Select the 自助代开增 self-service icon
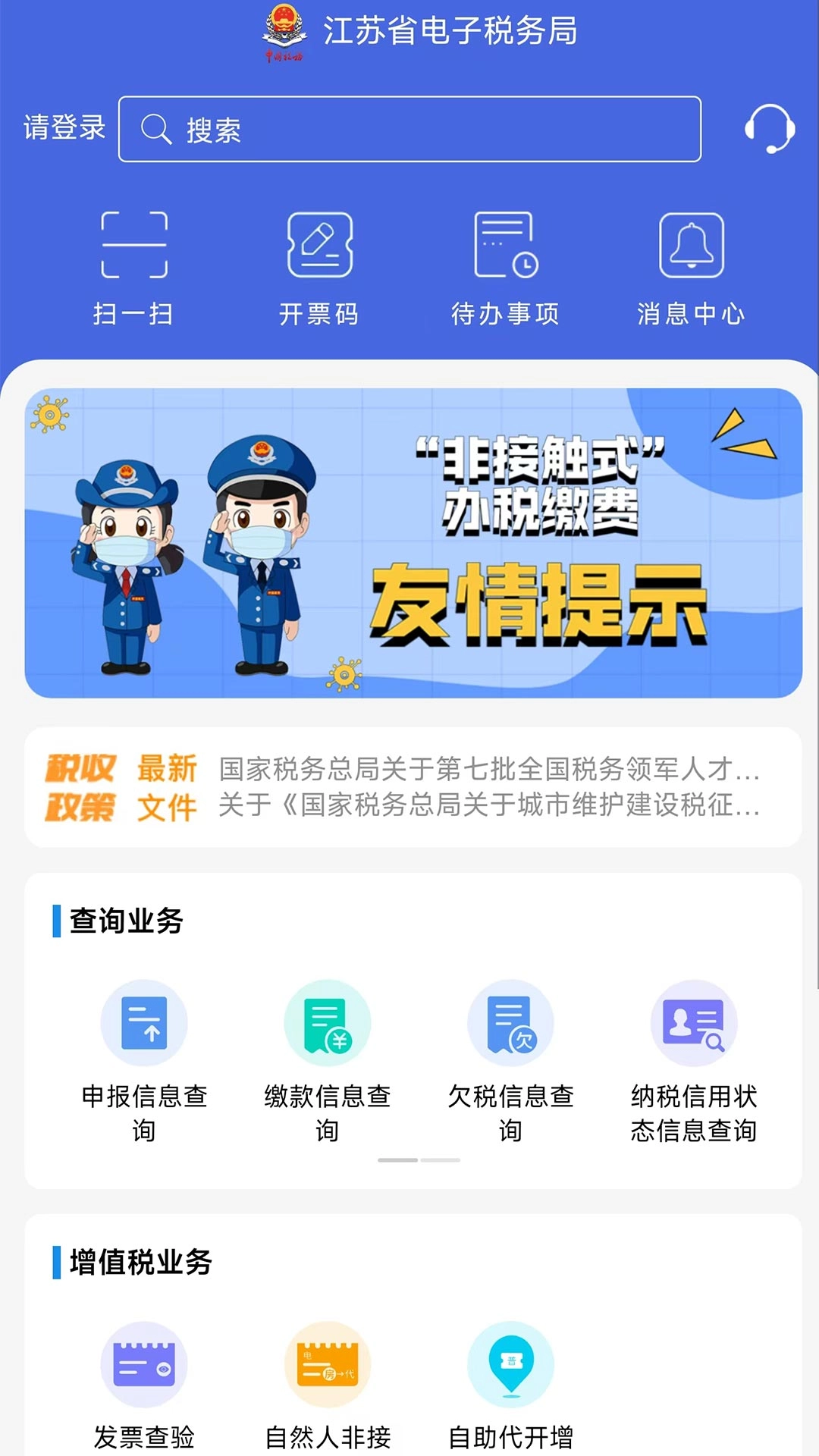 (x=510, y=1363)
